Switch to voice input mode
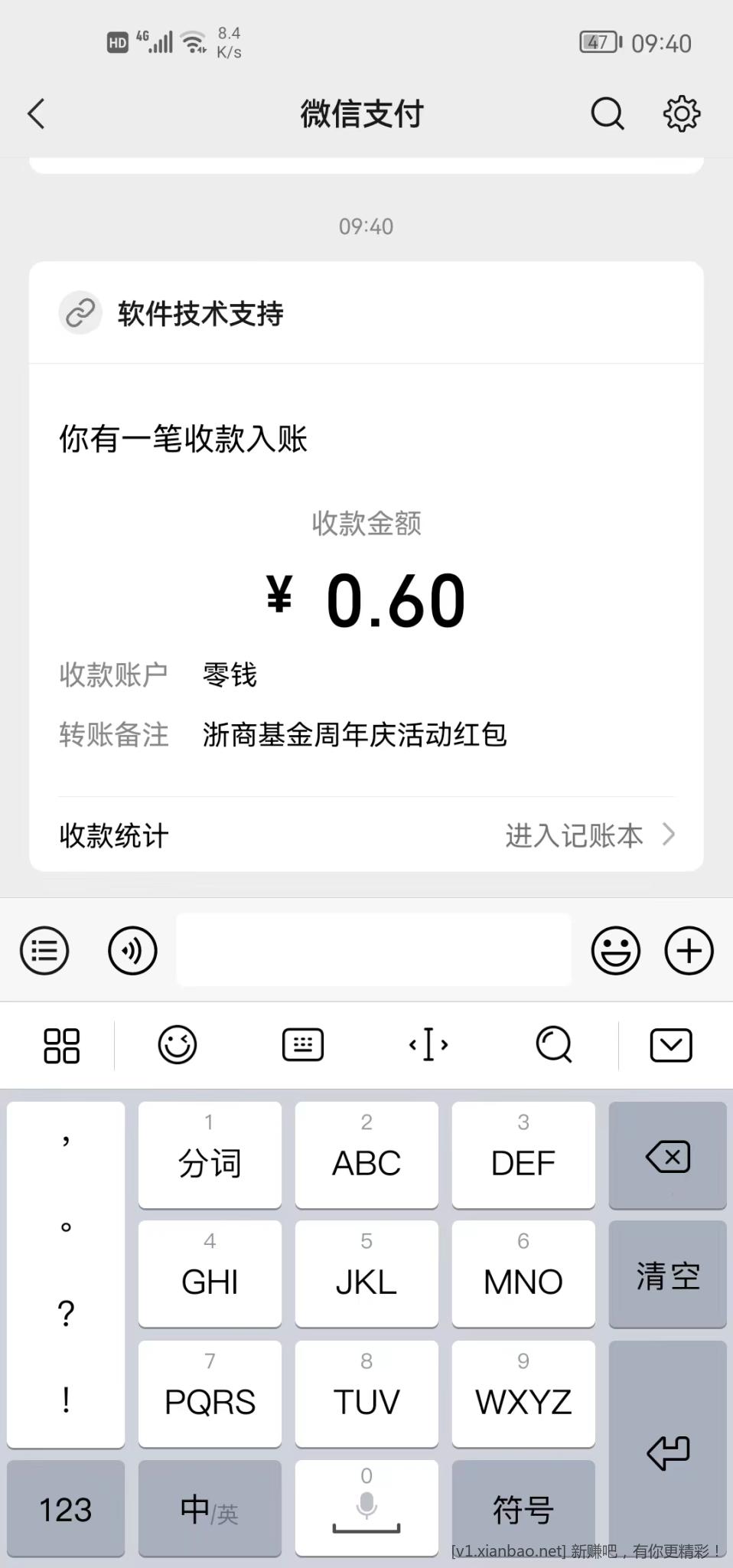733x1568 pixels. click(x=132, y=951)
